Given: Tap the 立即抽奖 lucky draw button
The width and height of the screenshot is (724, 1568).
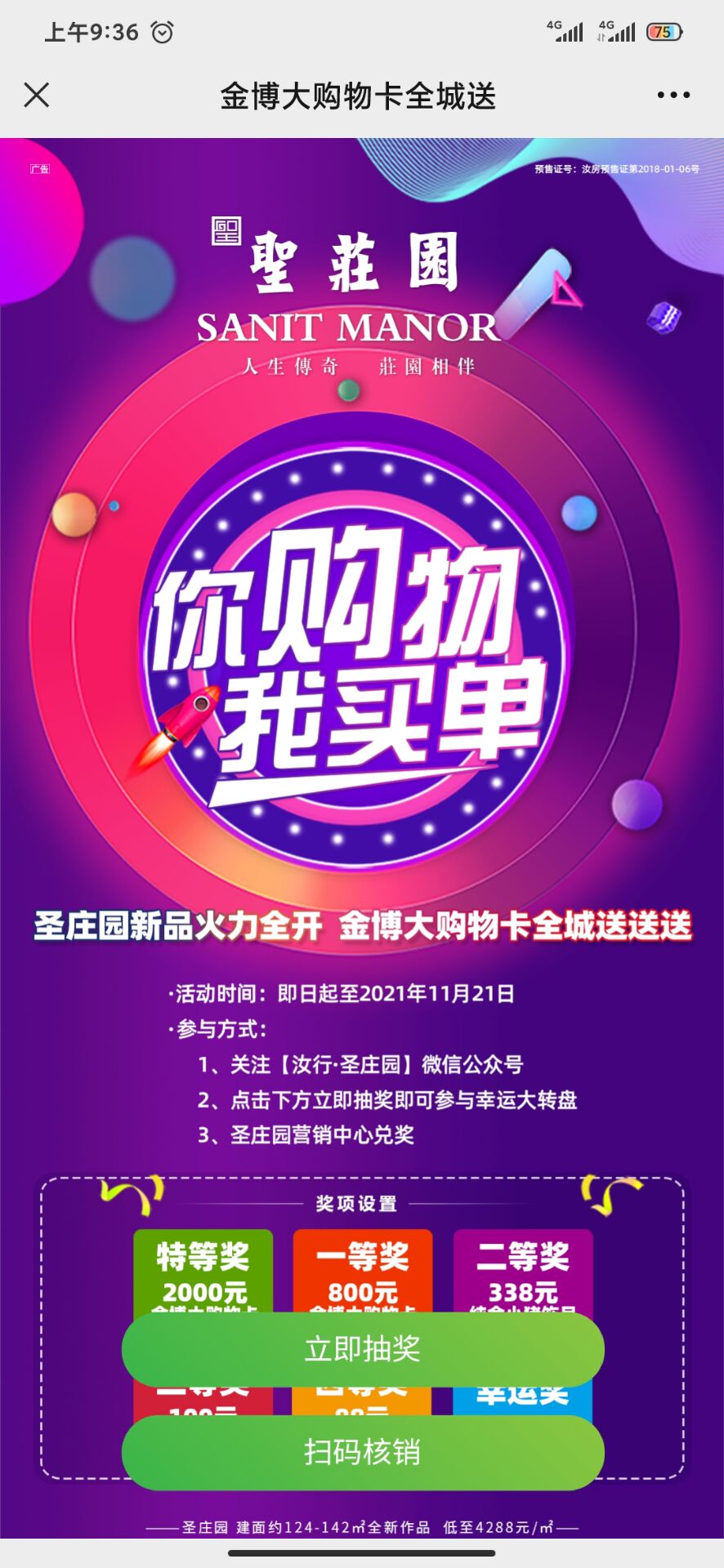Looking at the screenshot, I should pyautogui.click(x=362, y=1348).
